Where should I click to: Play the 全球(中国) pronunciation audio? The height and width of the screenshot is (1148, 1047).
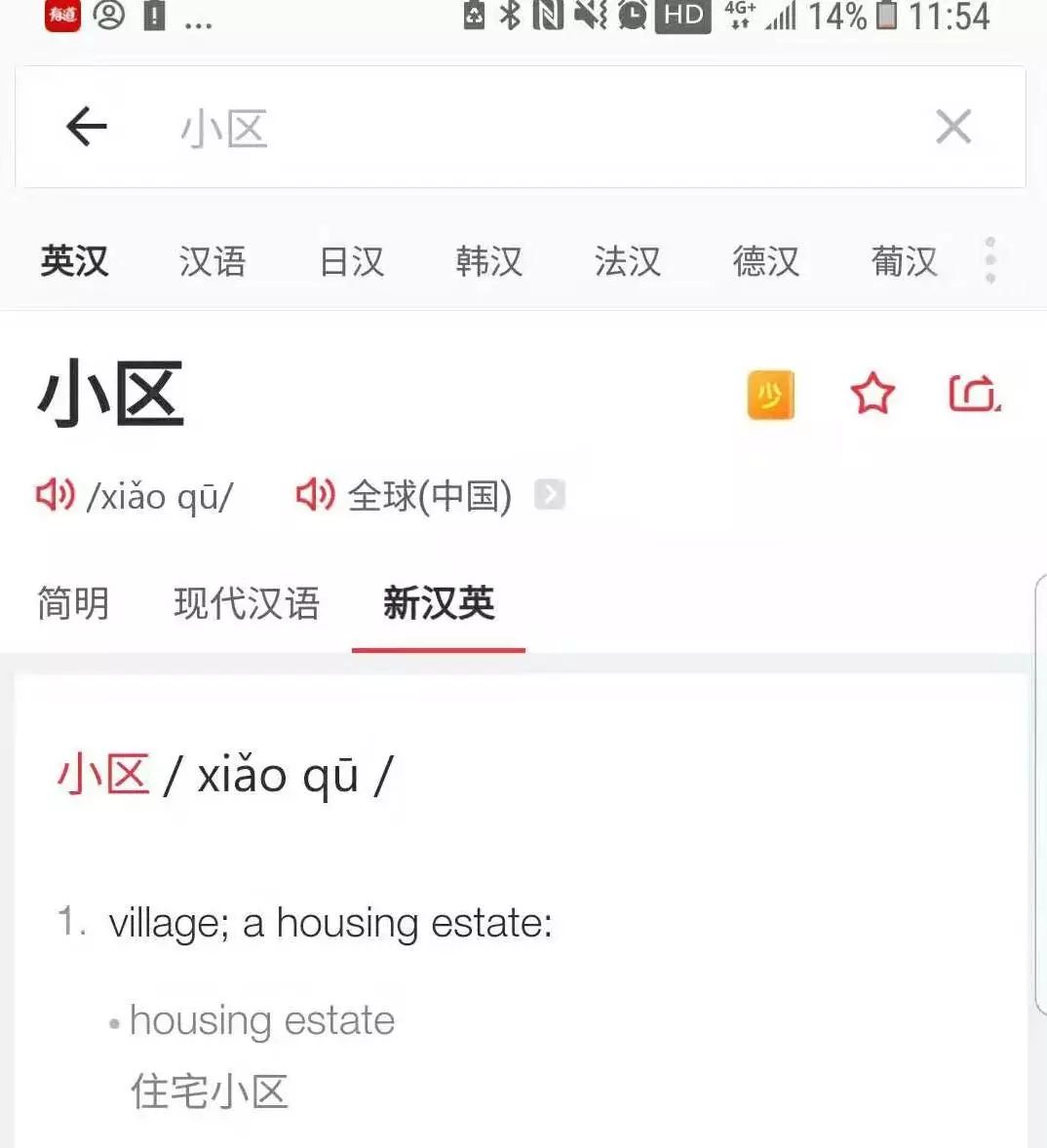click(314, 495)
